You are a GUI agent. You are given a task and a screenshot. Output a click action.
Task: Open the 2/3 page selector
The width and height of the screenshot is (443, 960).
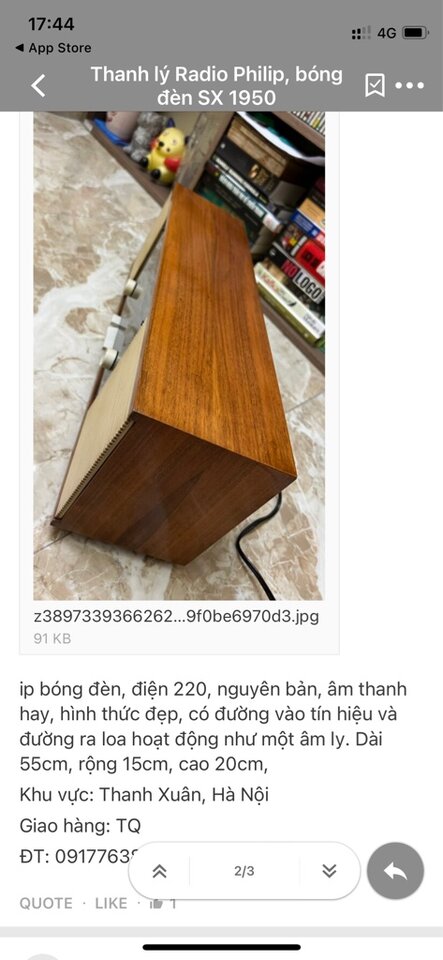[x=244, y=871]
